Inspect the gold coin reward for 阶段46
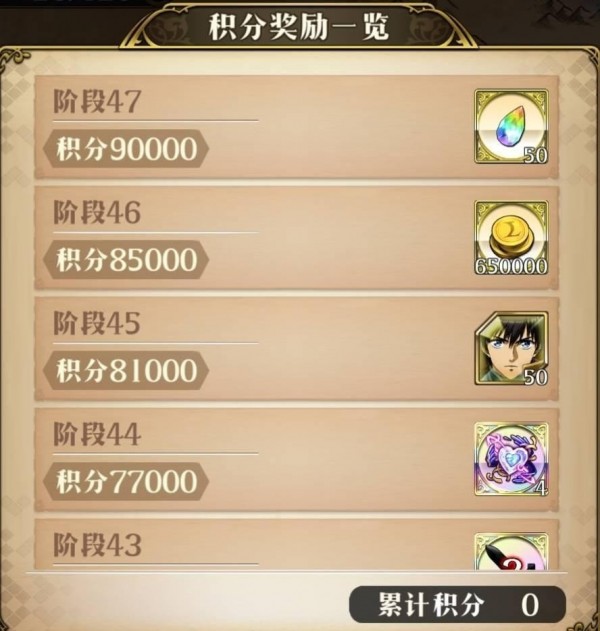Image resolution: width=600 pixels, height=631 pixels. (x=510, y=237)
